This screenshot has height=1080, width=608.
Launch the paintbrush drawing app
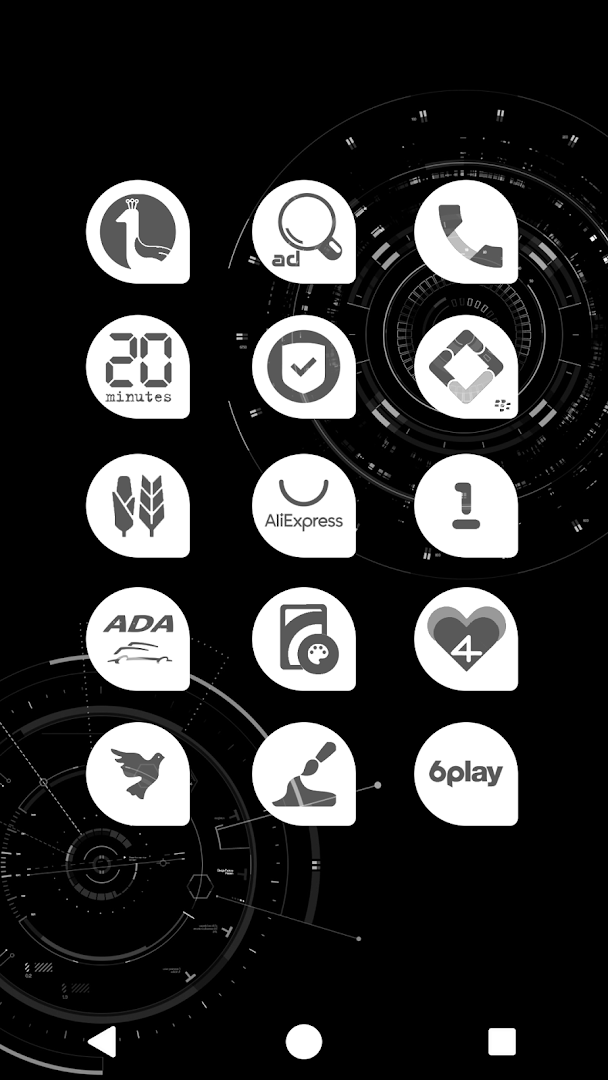pyautogui.click(x=304, y=773)
